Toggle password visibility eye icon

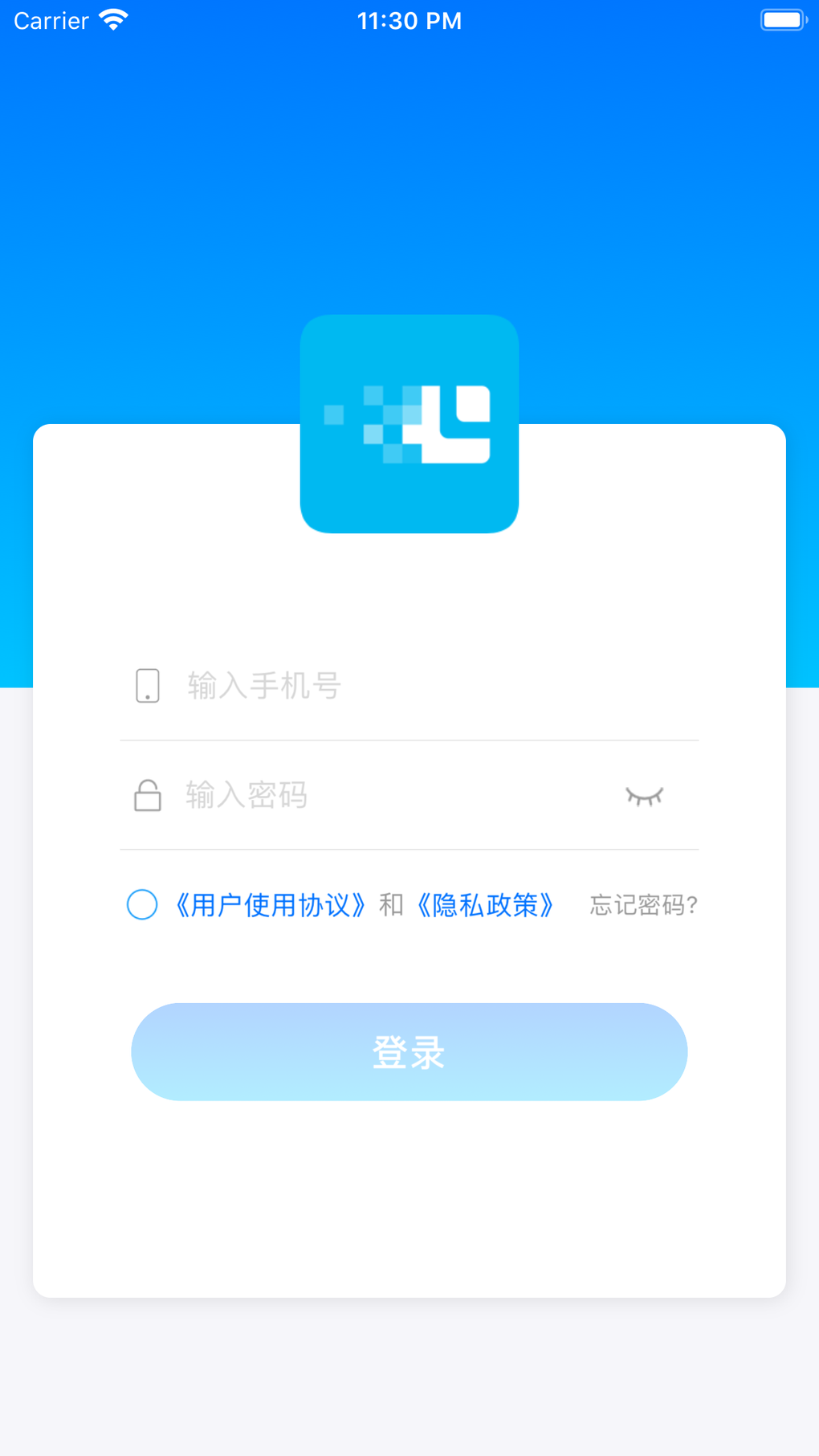[x=644, y=796]
